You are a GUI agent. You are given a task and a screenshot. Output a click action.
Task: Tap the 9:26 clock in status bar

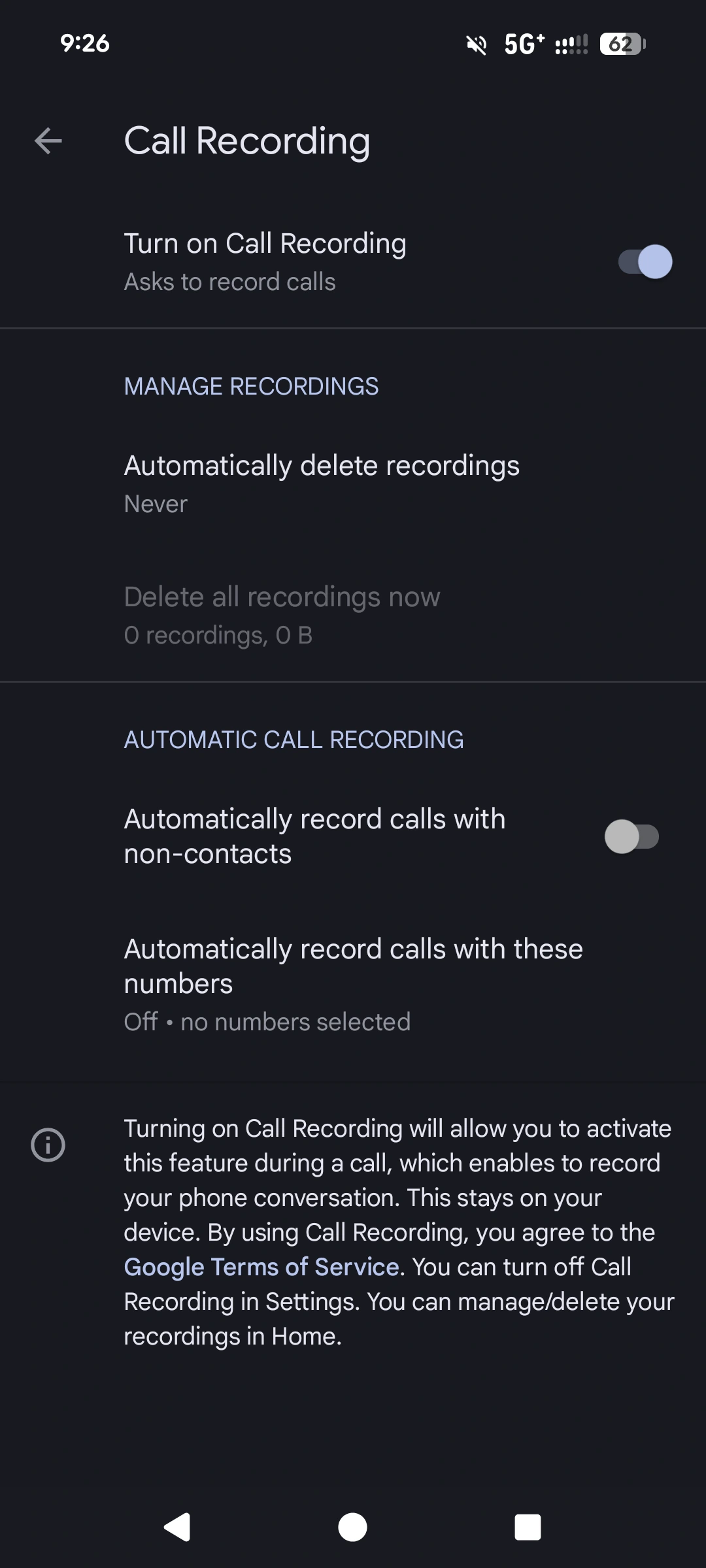(x=85, y=43)
